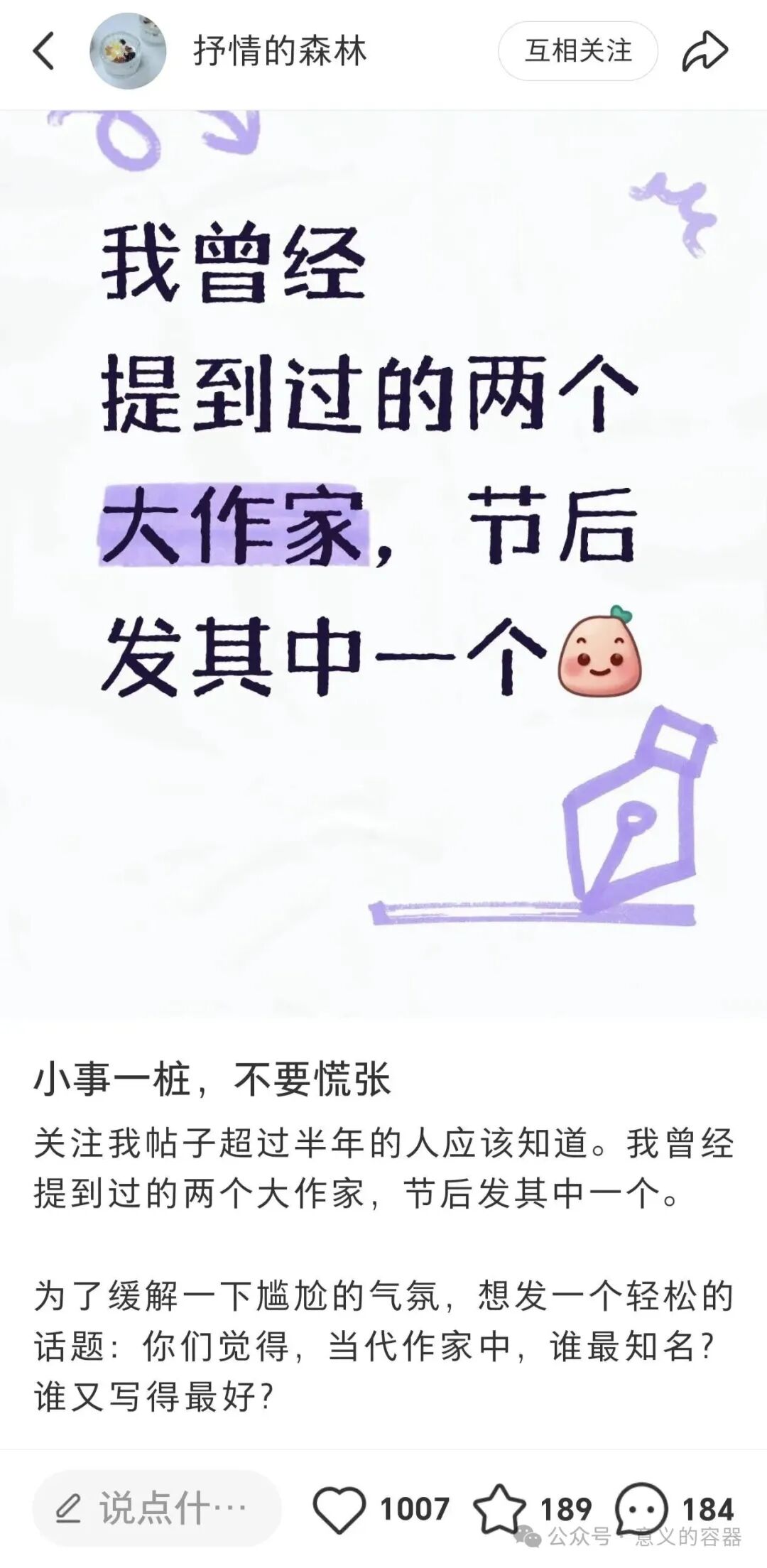767x1568 pixels.
Task: Tap the 互相关注 follow button
Action: point(577,51)
